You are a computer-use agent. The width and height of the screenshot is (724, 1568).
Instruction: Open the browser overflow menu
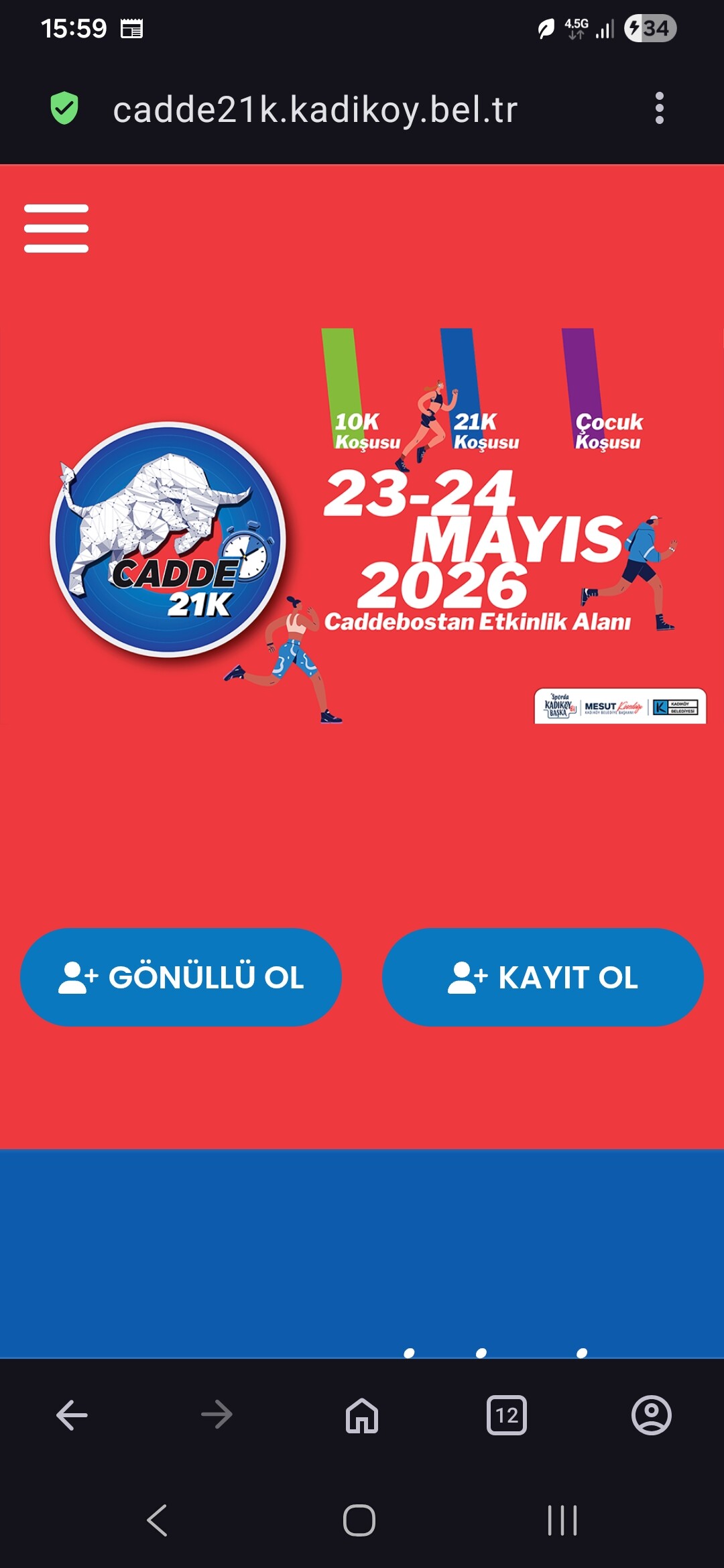click(x=659, y=109)
